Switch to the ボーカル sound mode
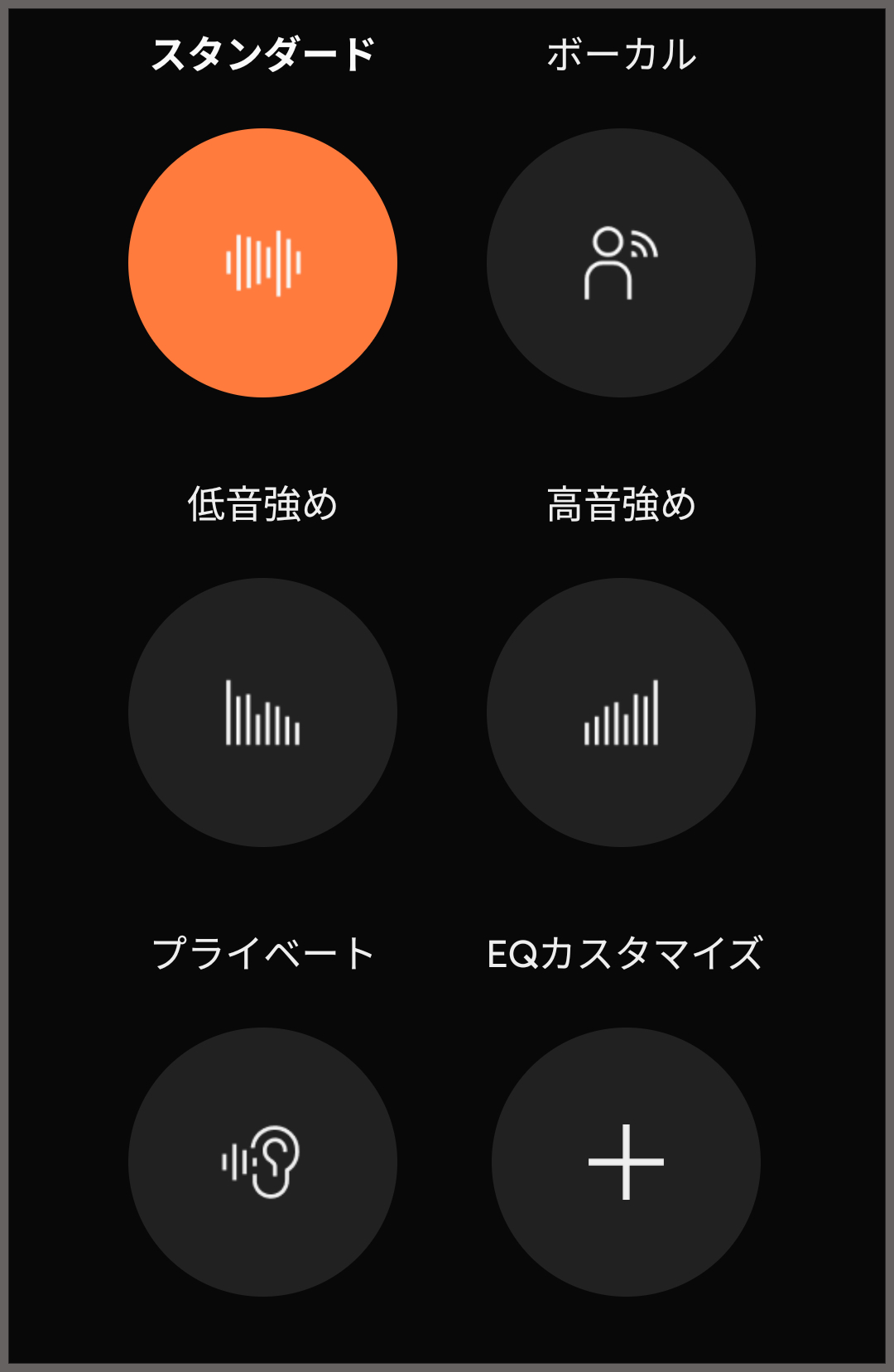 (x=621, y=262)
